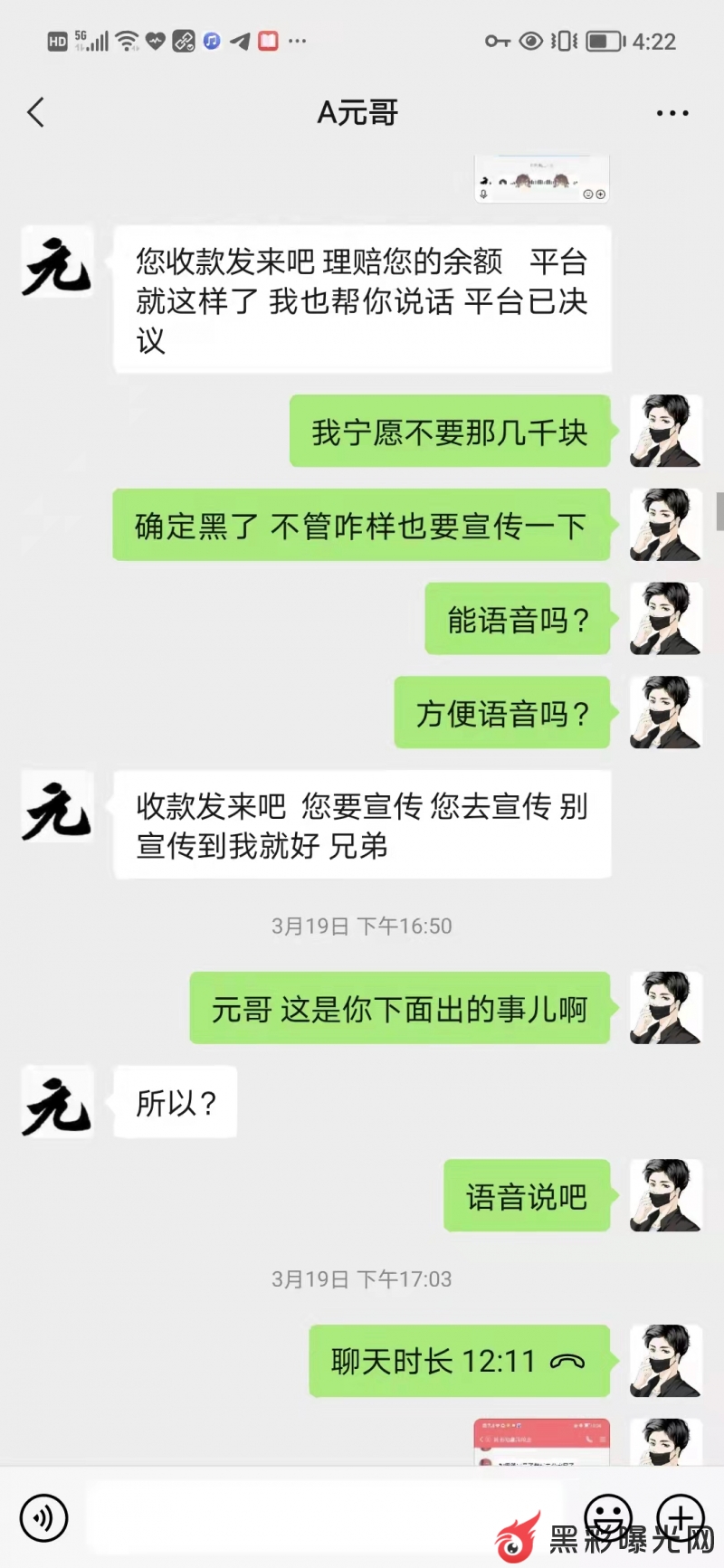Image resolution: width=724 pixels, height=1568 pixels.
Task: Switch to voice message input
Action: pos(43,1517)
